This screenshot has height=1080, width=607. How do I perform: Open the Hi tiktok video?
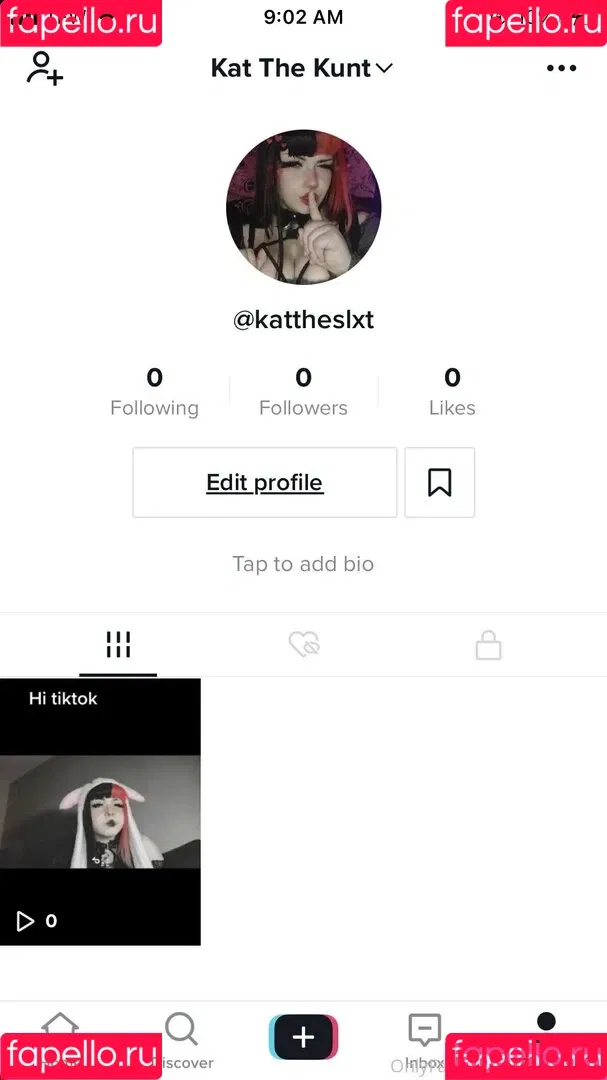pos(100,811)
